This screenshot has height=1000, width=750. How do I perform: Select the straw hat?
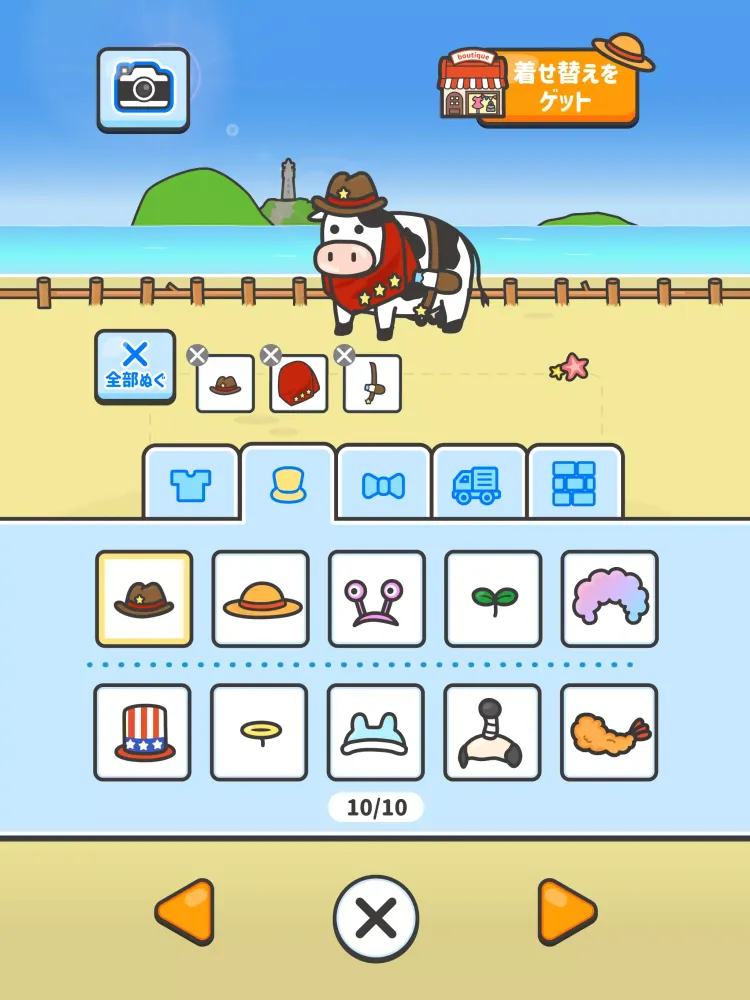click(261, 599)
